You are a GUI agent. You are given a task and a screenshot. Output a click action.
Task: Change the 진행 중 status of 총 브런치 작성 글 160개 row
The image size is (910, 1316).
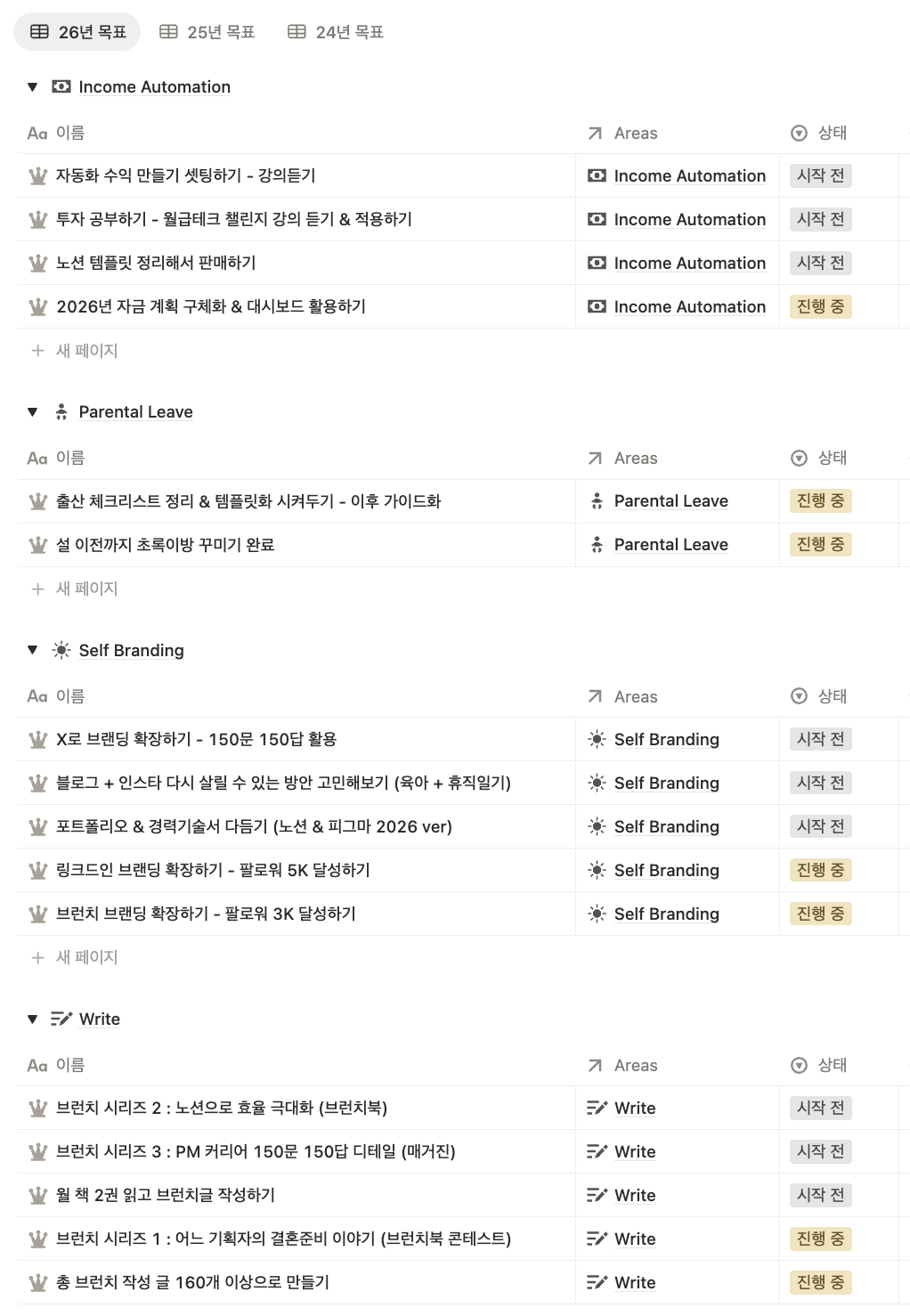point(820,1283)
